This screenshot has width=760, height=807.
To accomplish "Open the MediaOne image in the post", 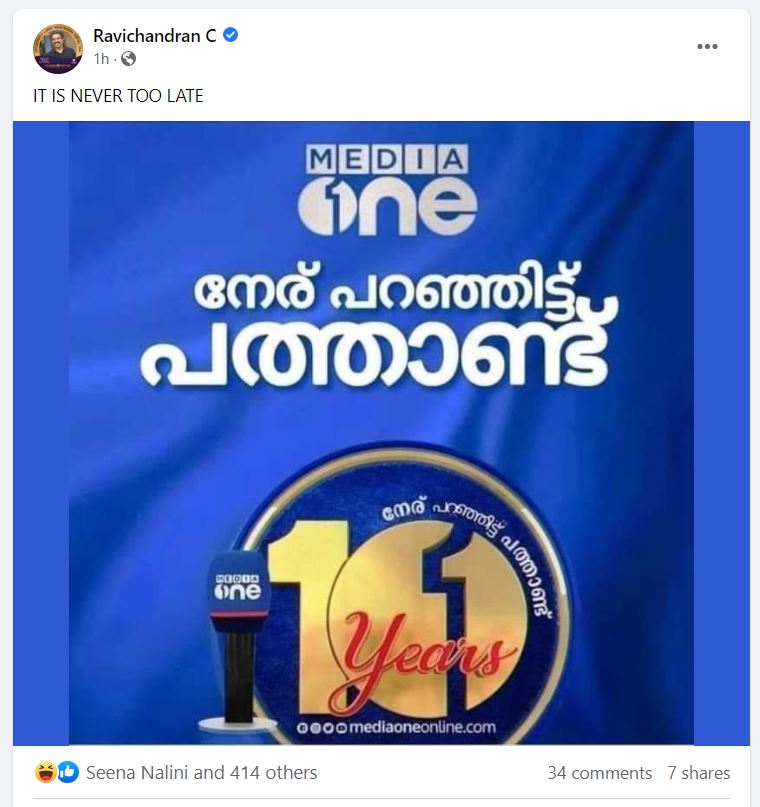I will 380,432.
